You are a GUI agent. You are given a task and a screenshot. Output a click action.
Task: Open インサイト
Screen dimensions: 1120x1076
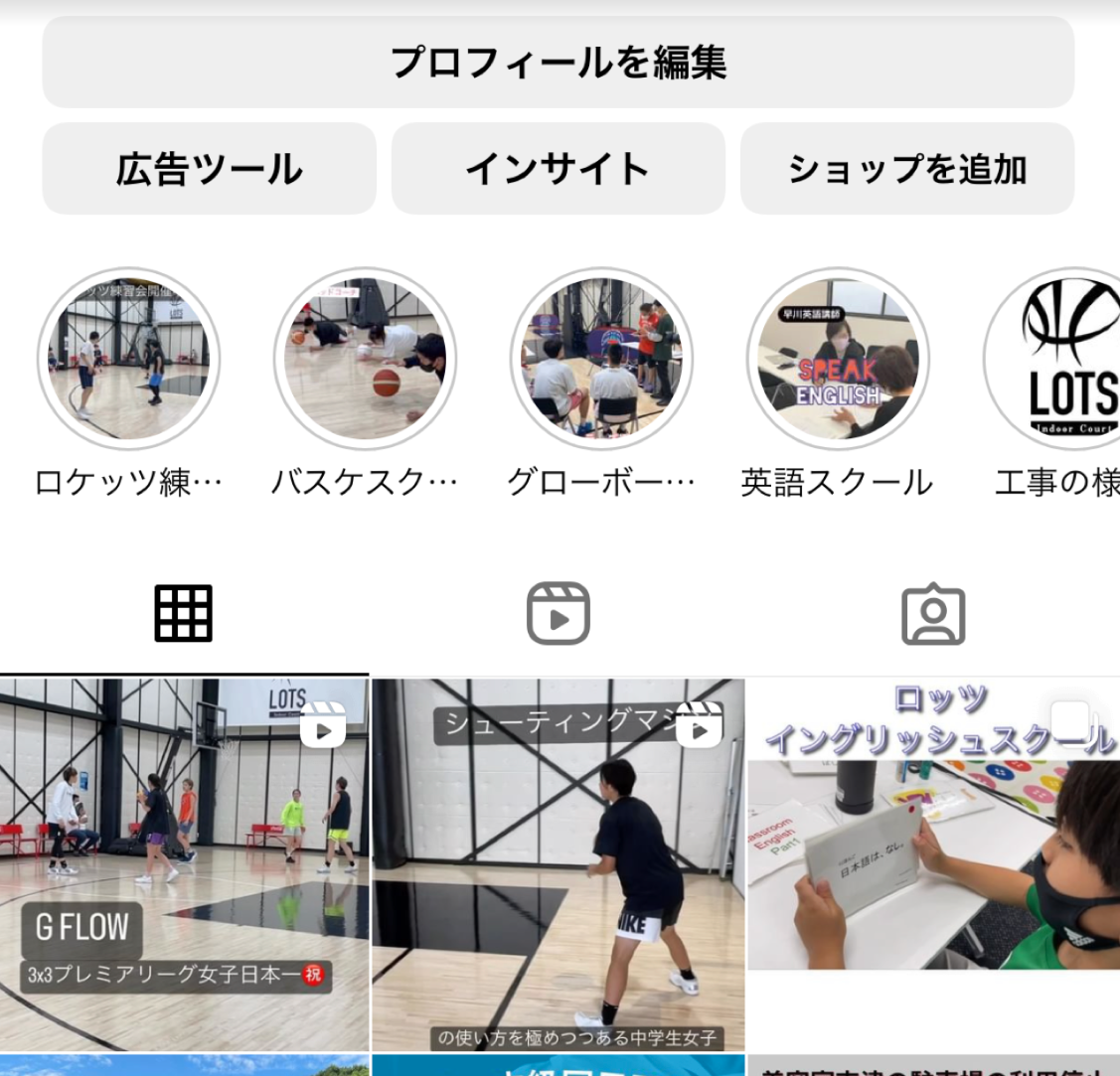point(558,169)
